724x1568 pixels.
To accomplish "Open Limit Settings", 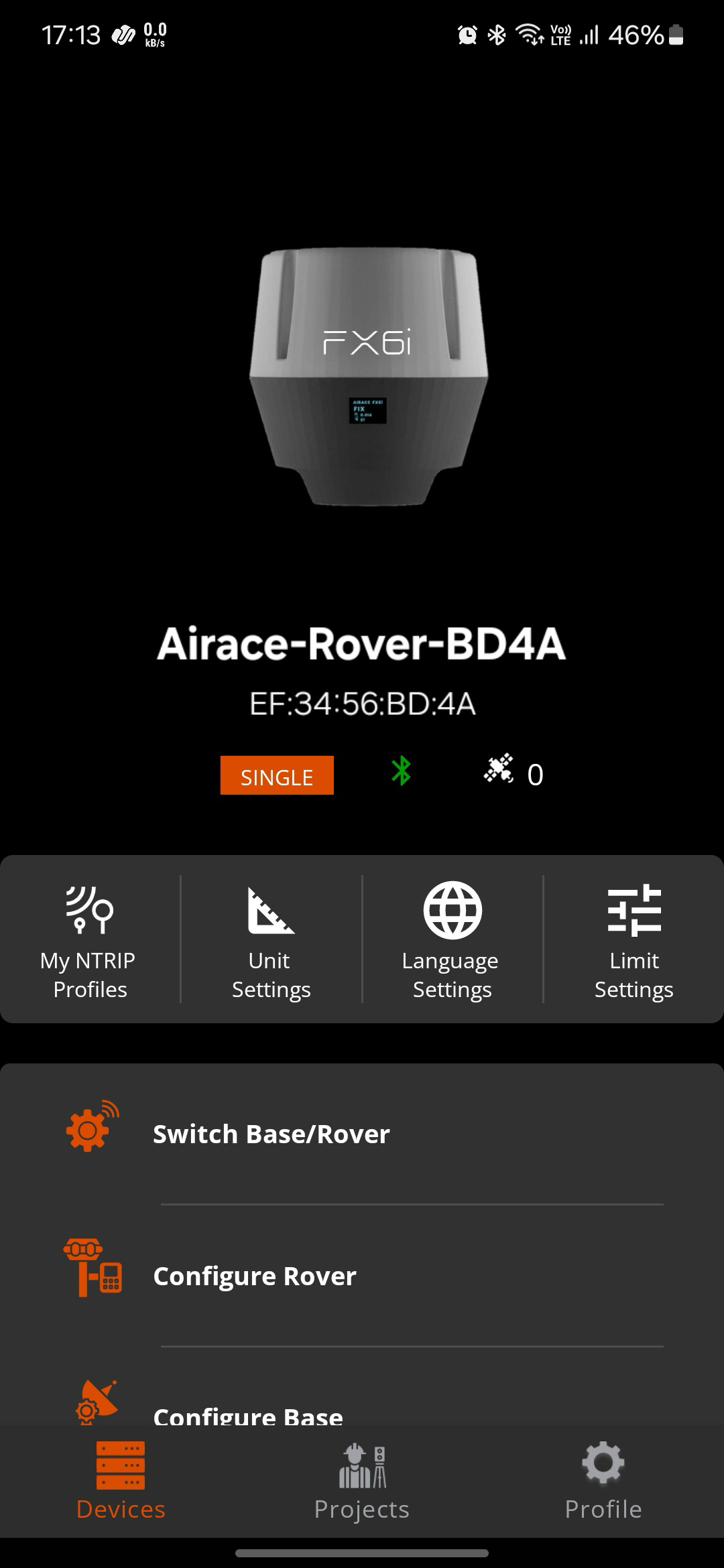I will 633,939.
